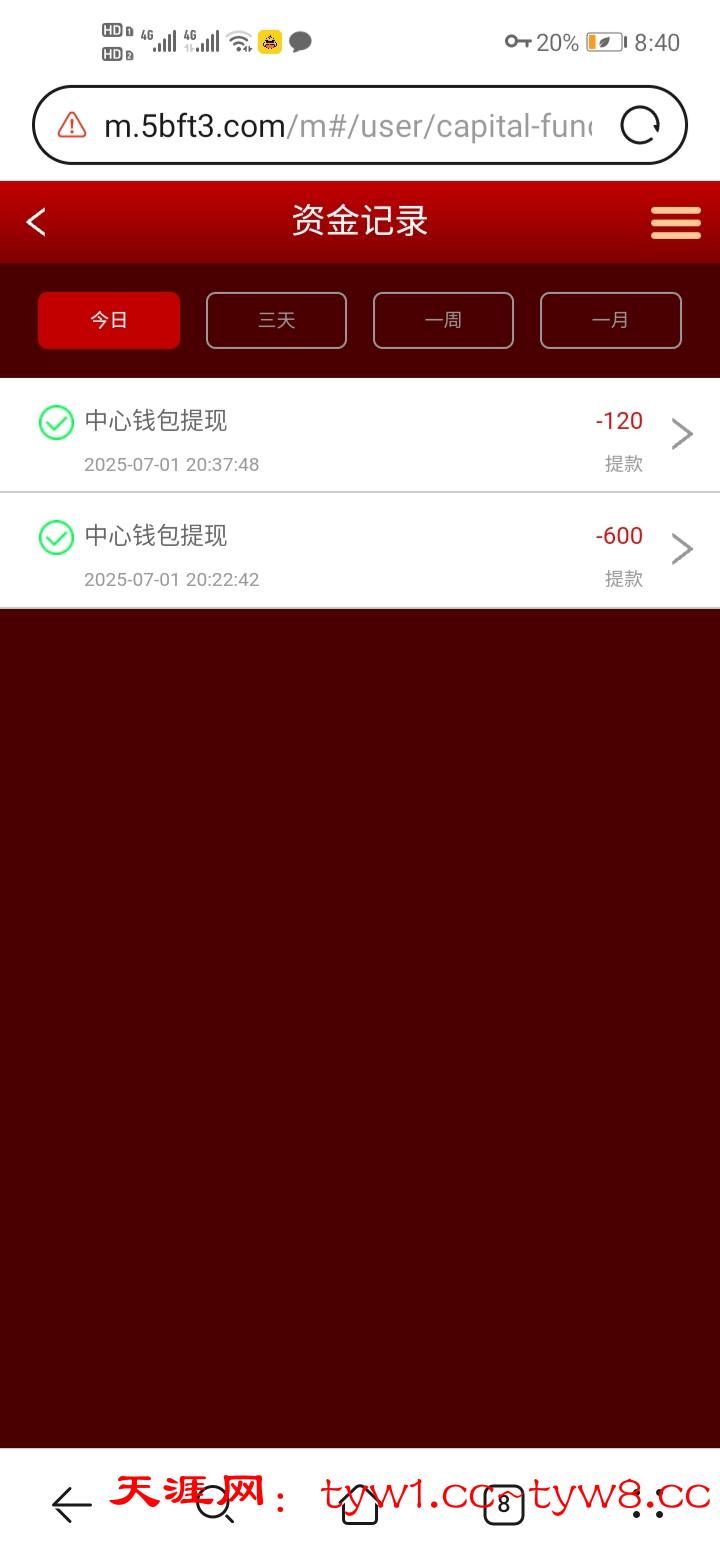Screen dimensions: 720x1560
Task: Tap the green checkmark on the -120 withdrawal record
Action: [57, 423]
